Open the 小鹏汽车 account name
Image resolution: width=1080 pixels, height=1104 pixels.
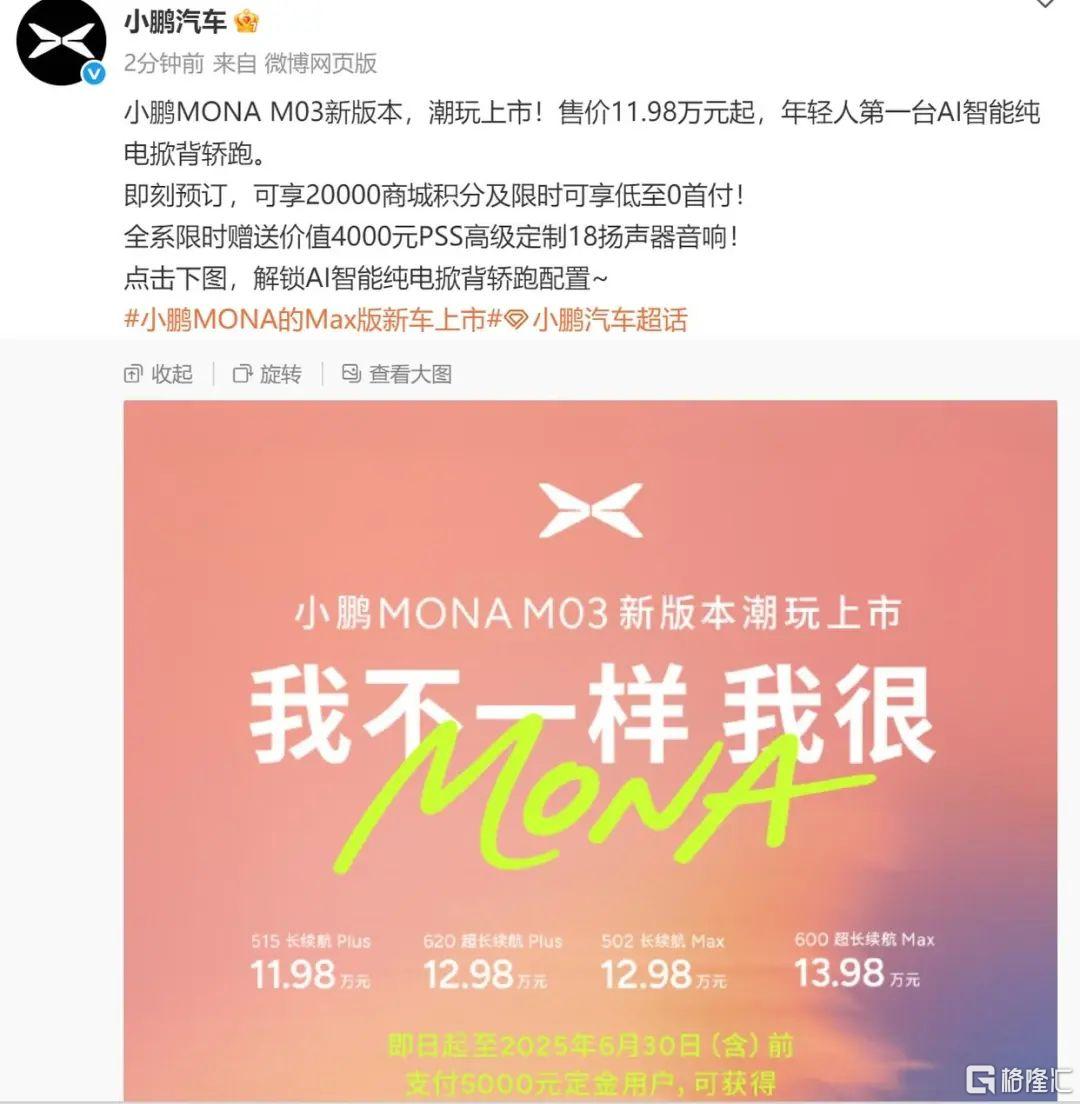click(174, 20)
